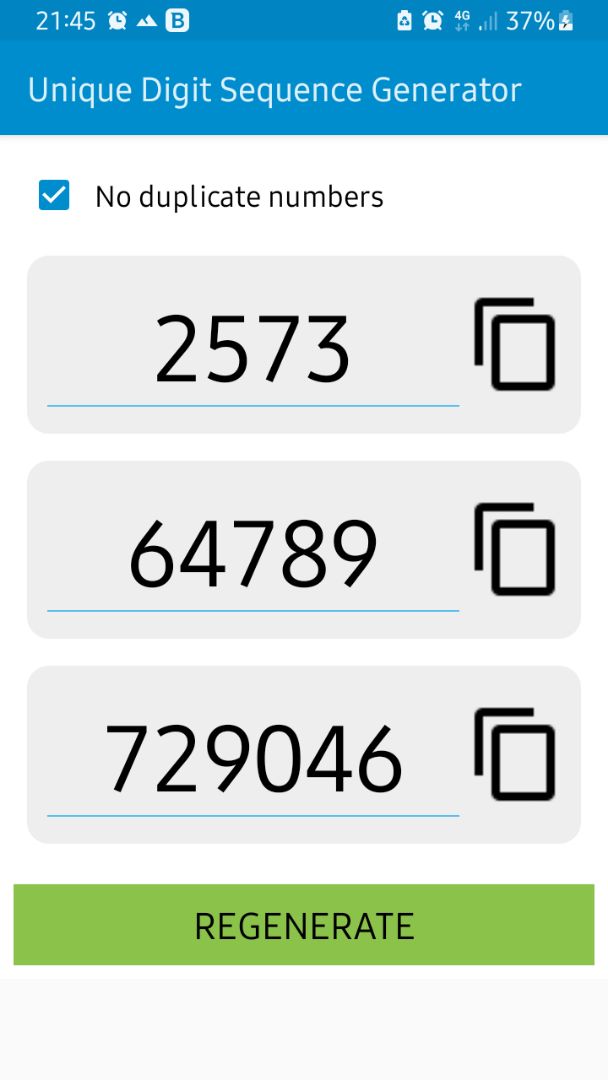Tap the REGENERATE button
This screenshot has height=1080, width=608.
pyautogui.click(x=304, y=924)
